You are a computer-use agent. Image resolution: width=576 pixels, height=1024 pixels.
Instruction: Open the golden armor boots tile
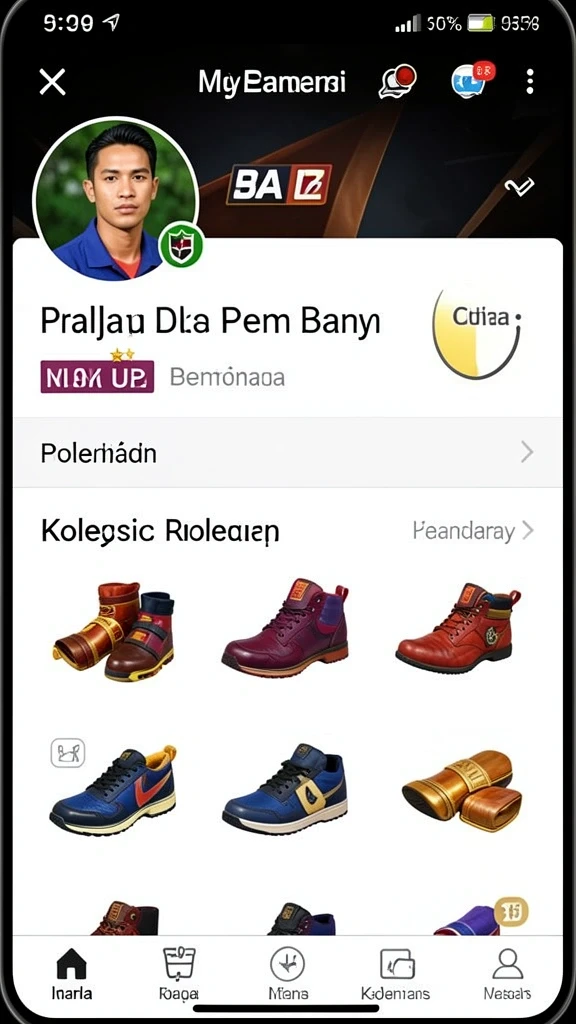(462, 790)
